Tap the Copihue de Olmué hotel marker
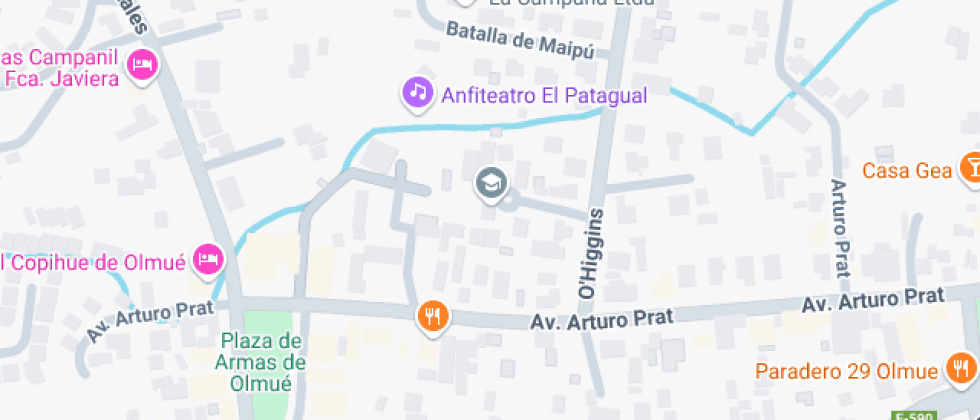 208,258
